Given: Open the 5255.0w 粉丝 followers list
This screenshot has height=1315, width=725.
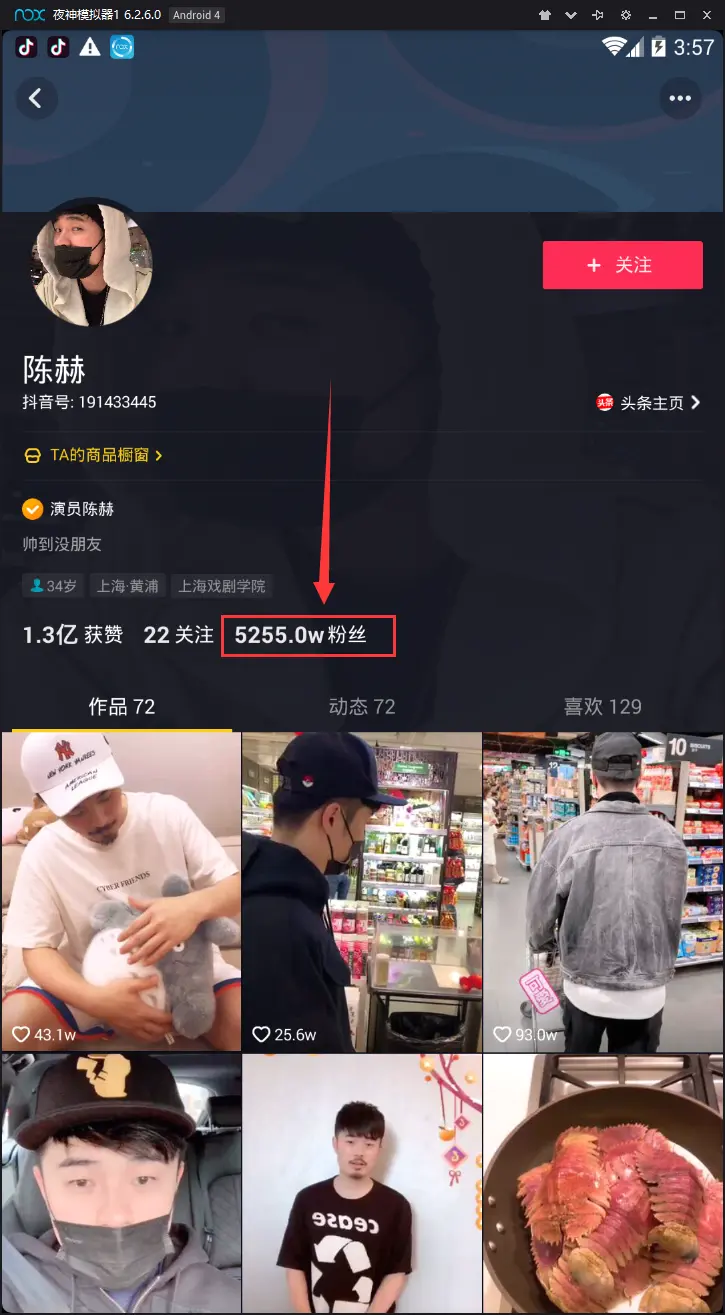Looking at the screenshot, I should [x=301, y=635].
